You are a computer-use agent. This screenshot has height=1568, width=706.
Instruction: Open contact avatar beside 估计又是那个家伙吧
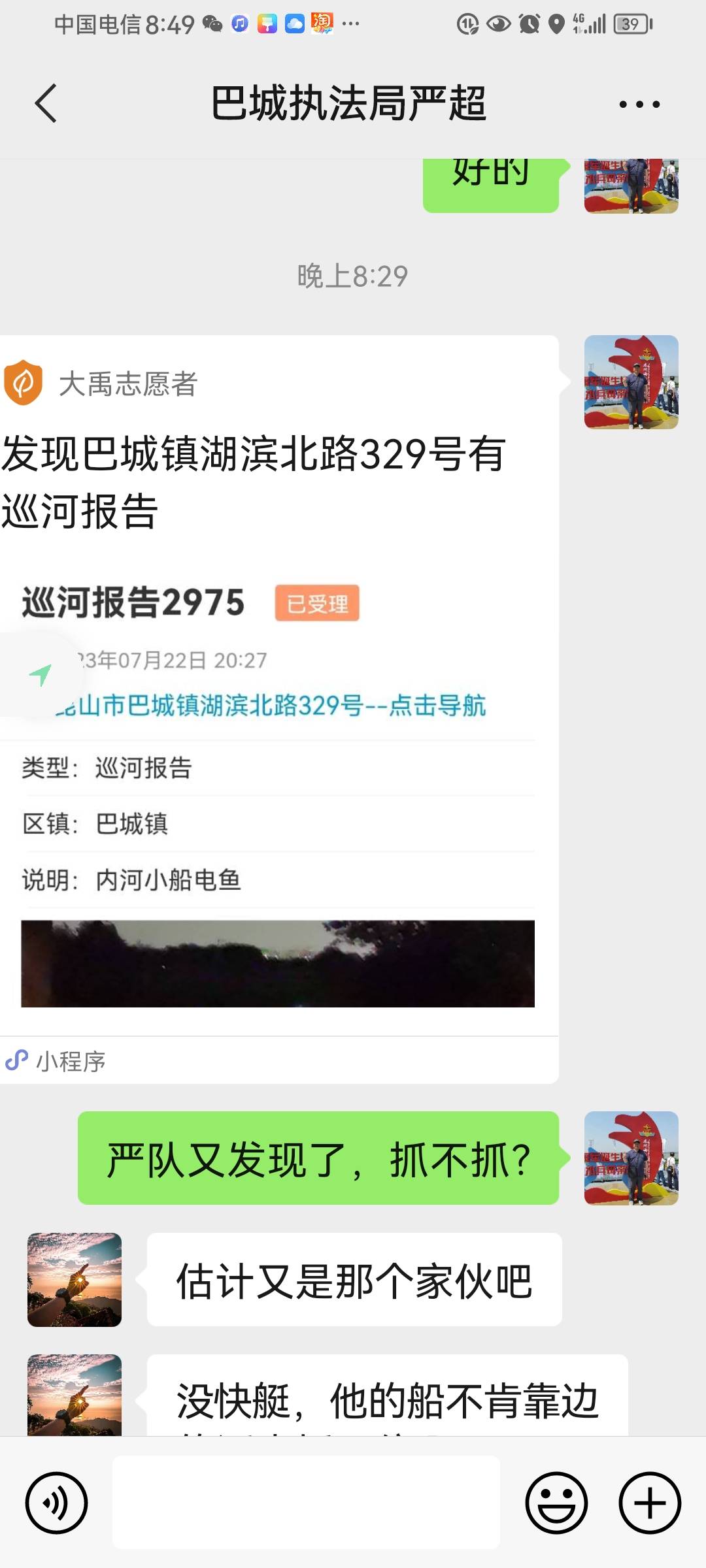[x=75, y=1280]
